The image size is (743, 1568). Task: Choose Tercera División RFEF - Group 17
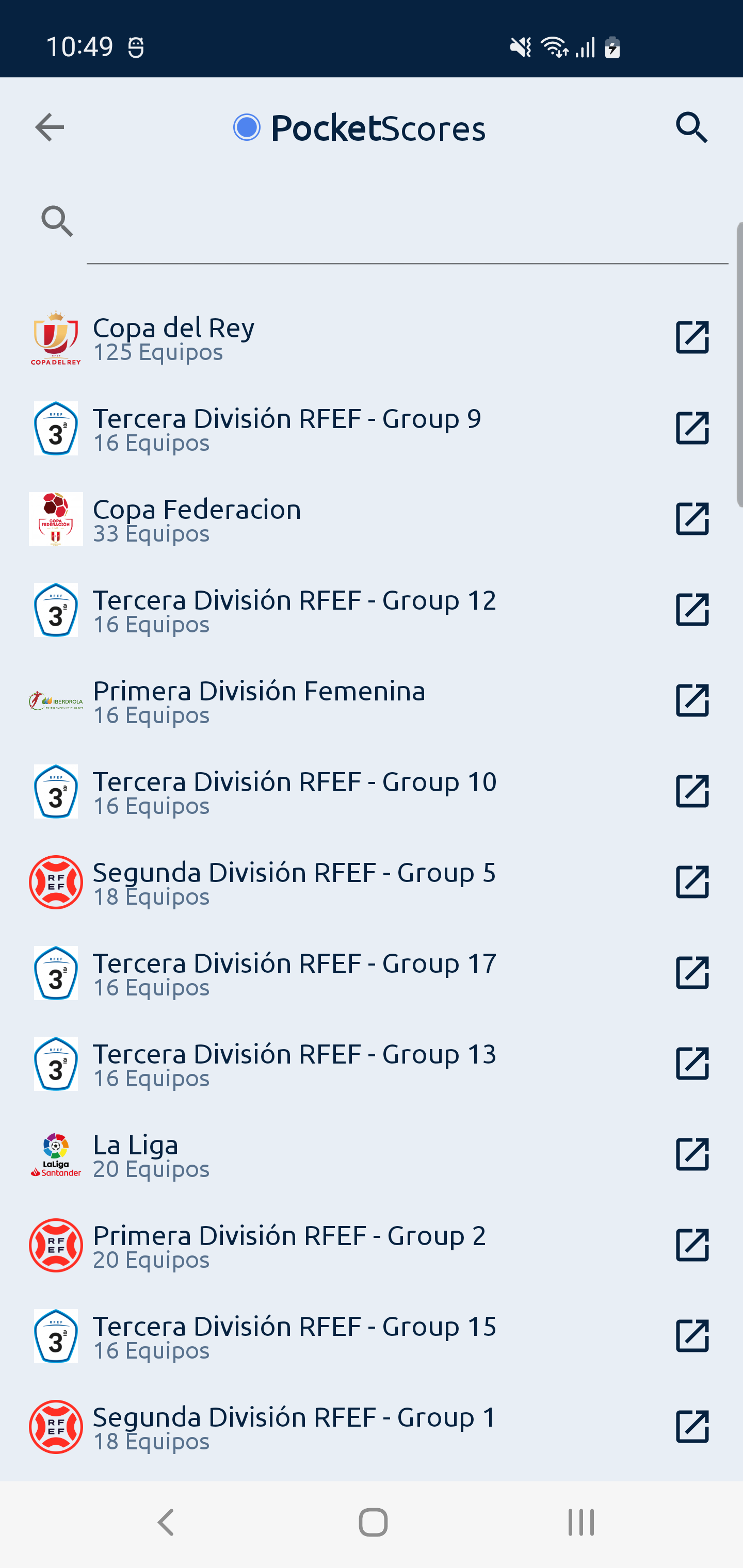pyautogui.click(x=294, y=973)
